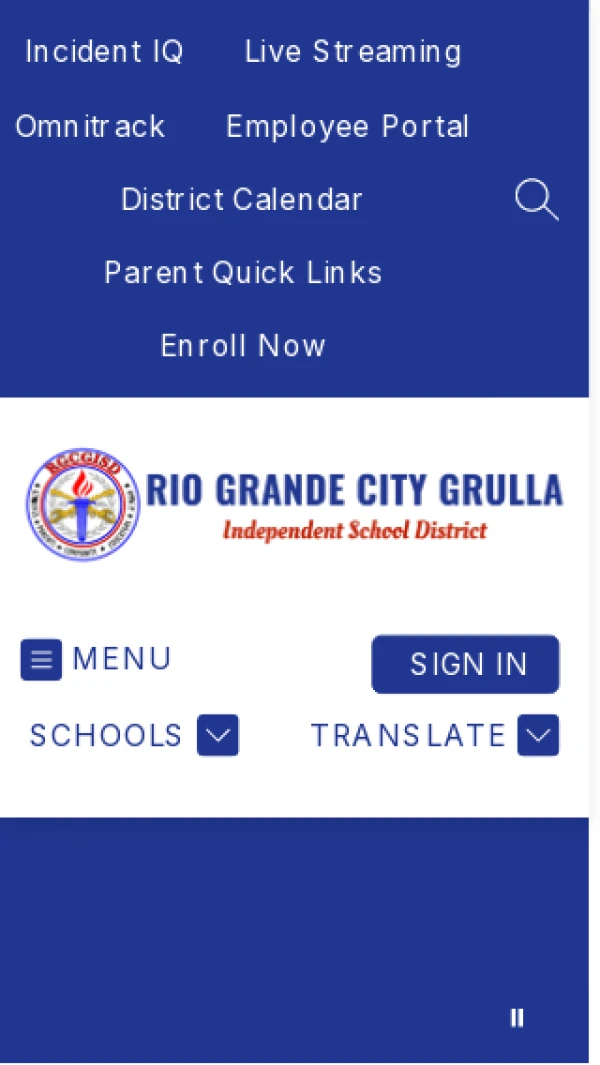View the District Calendar
This screenshot has width=600, height=1065.
(241, 200)
